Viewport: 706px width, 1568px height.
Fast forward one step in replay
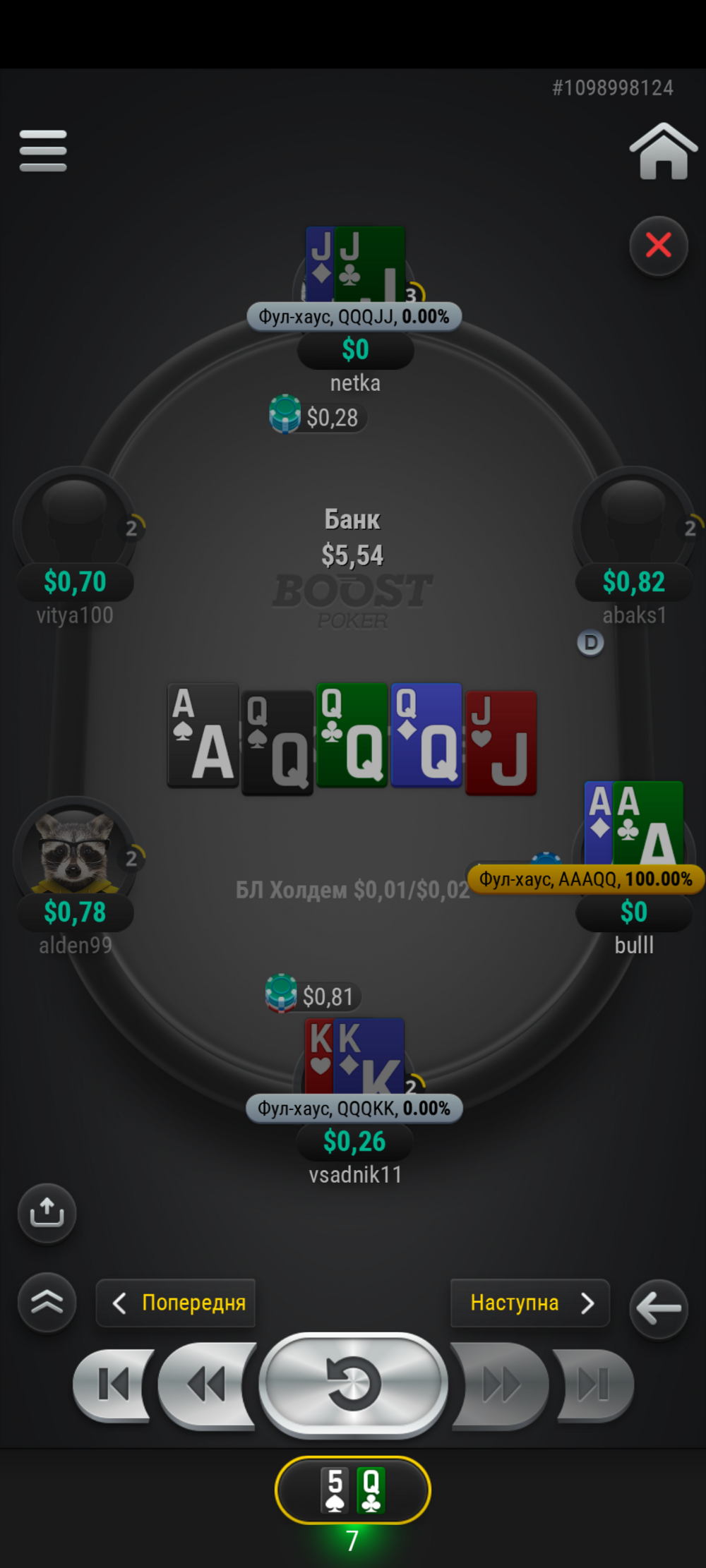click(500, 1385)
